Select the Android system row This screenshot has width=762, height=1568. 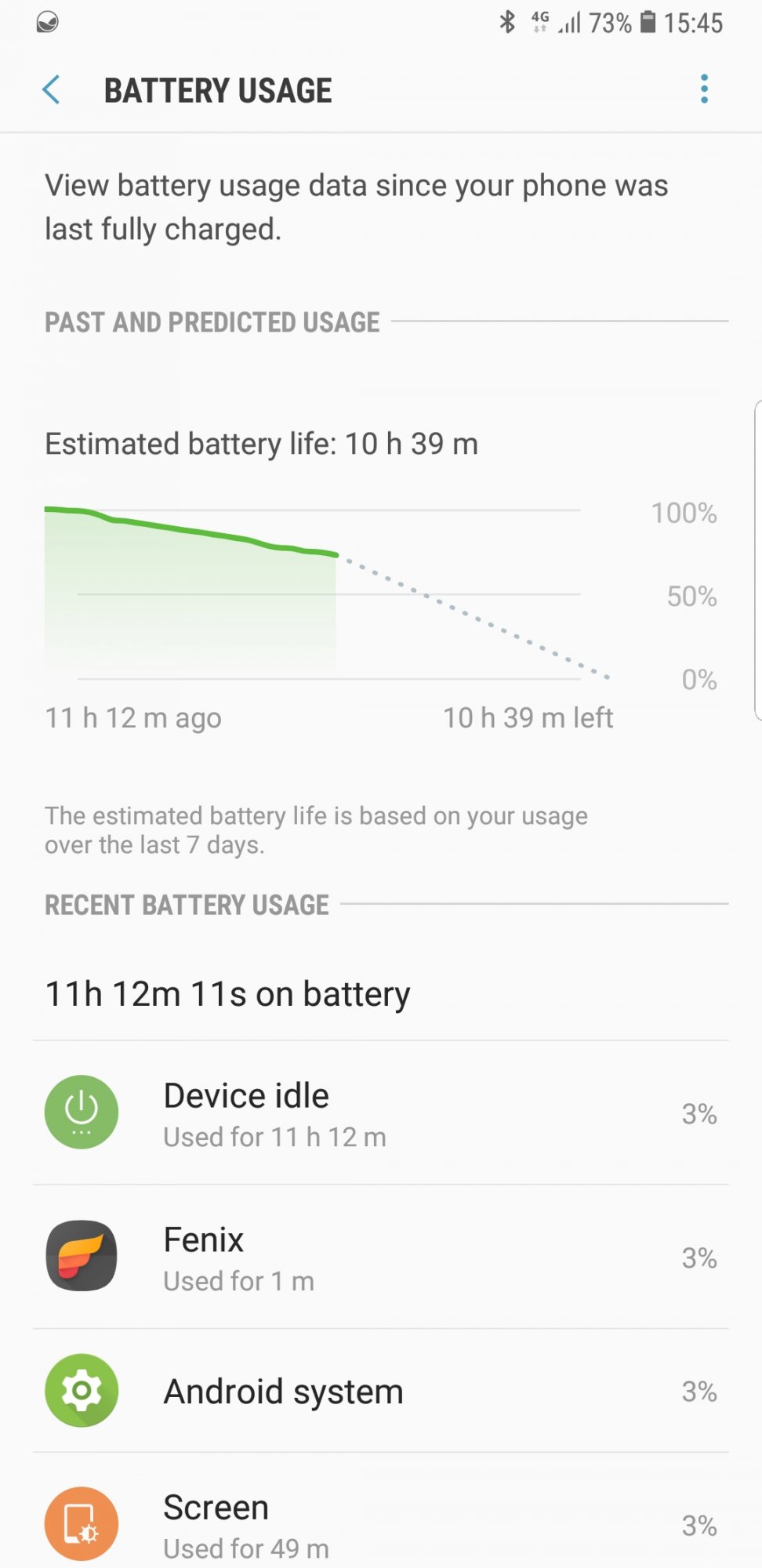point(381,1391)
